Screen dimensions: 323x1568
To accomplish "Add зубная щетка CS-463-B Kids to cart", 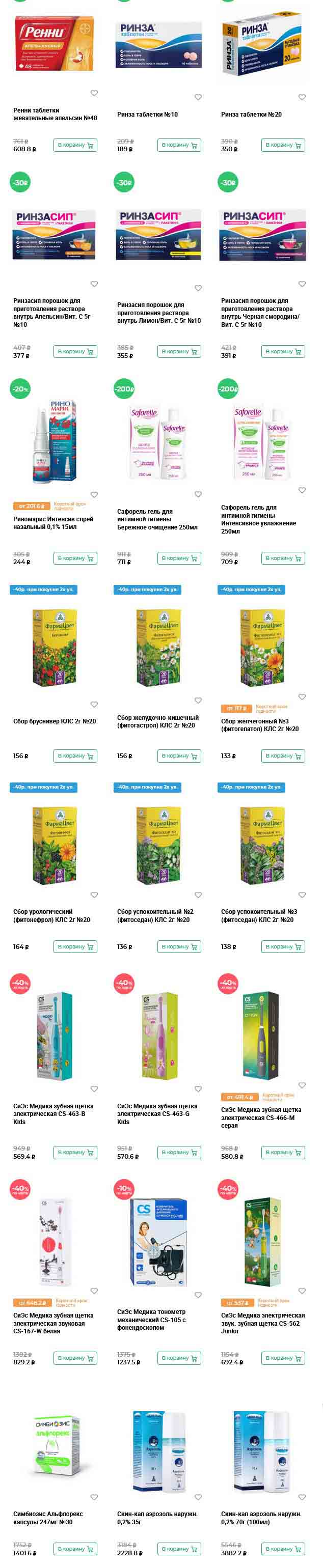I will (75, 1153).
